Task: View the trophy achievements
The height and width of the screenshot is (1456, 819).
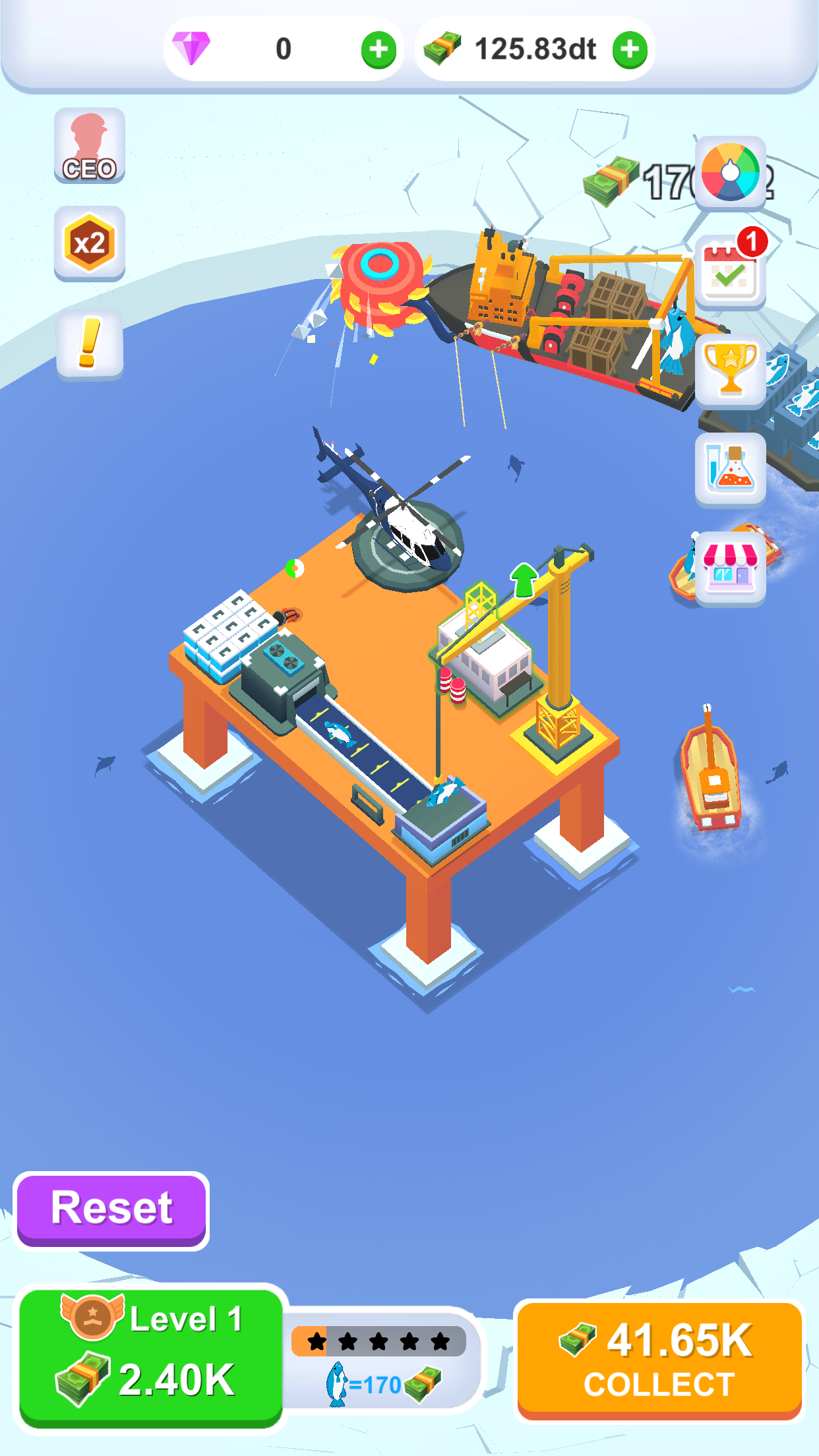Action: coord(730,370)
